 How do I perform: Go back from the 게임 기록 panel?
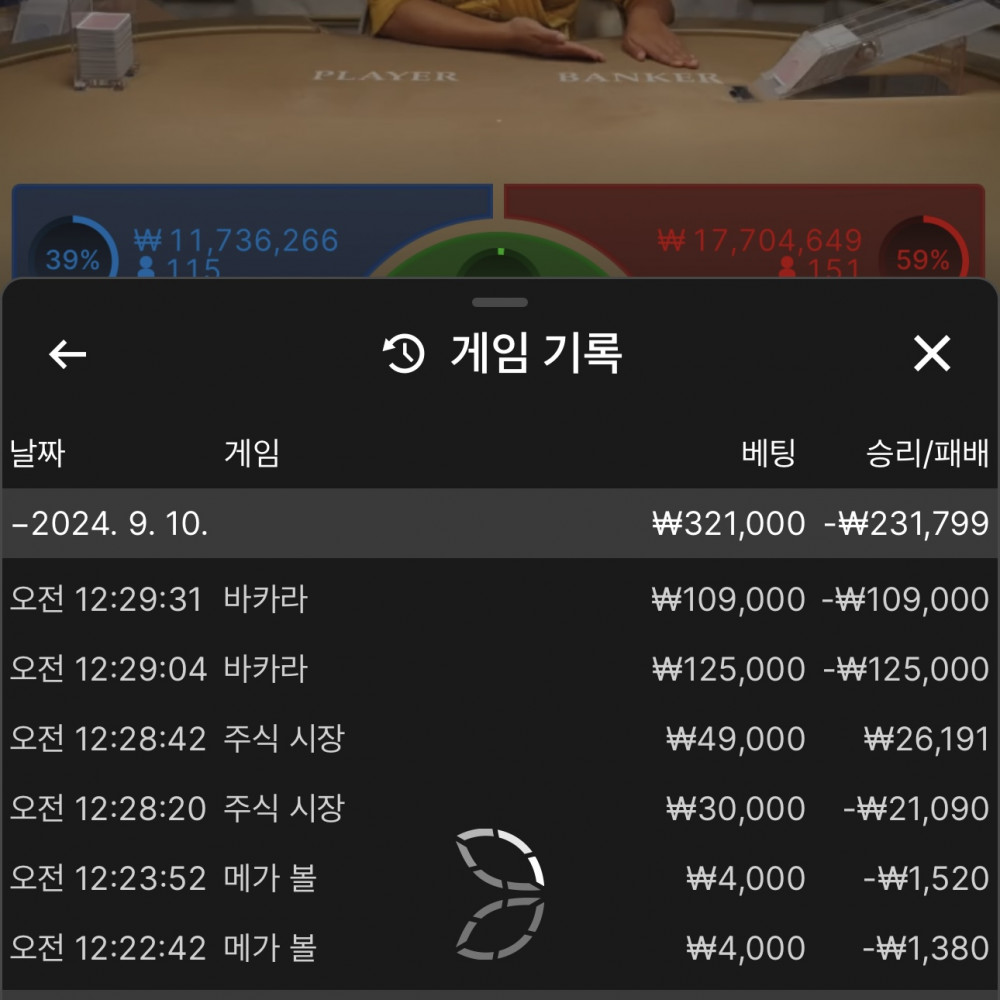pyautogui.click(x=68, y=354)
